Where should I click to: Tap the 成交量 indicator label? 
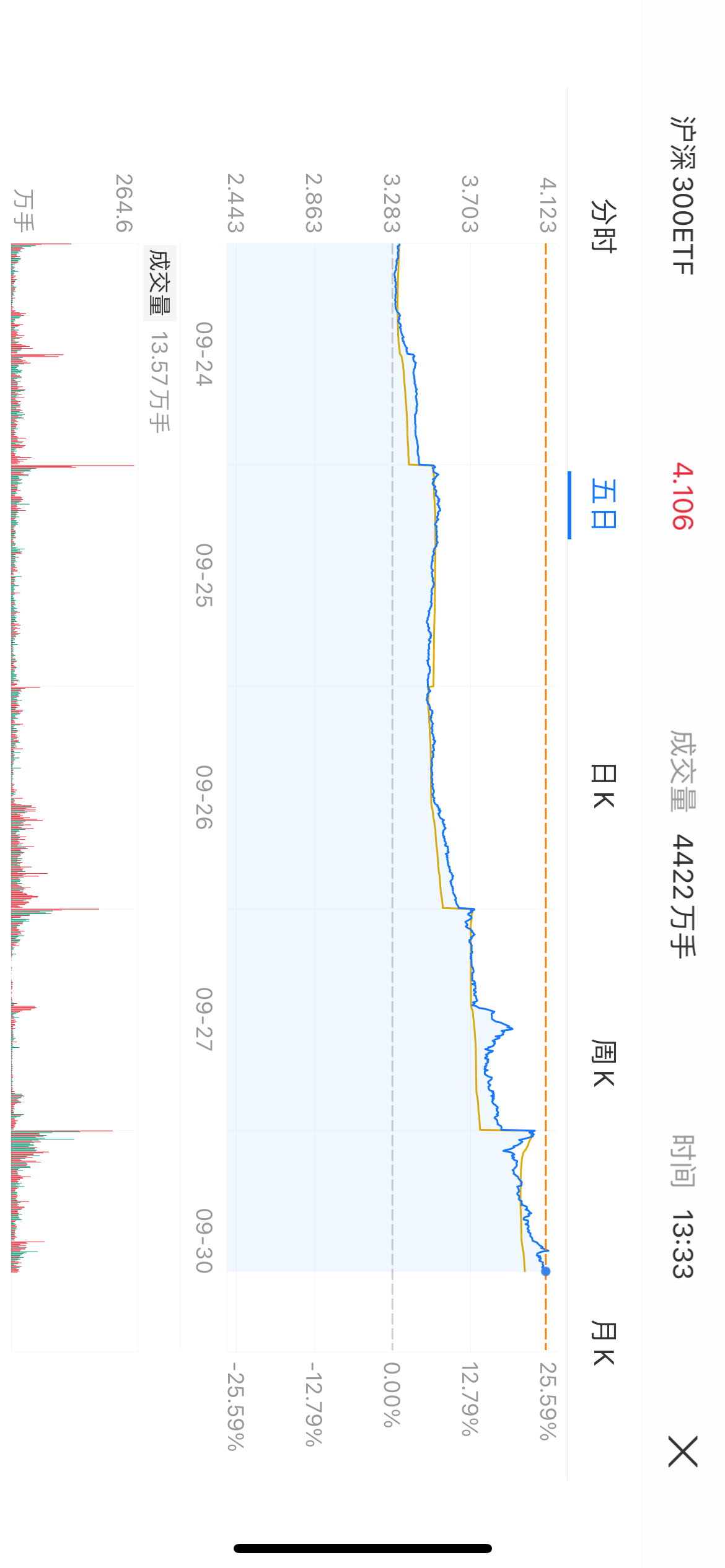pyautogui.click(x=160, y=283)
